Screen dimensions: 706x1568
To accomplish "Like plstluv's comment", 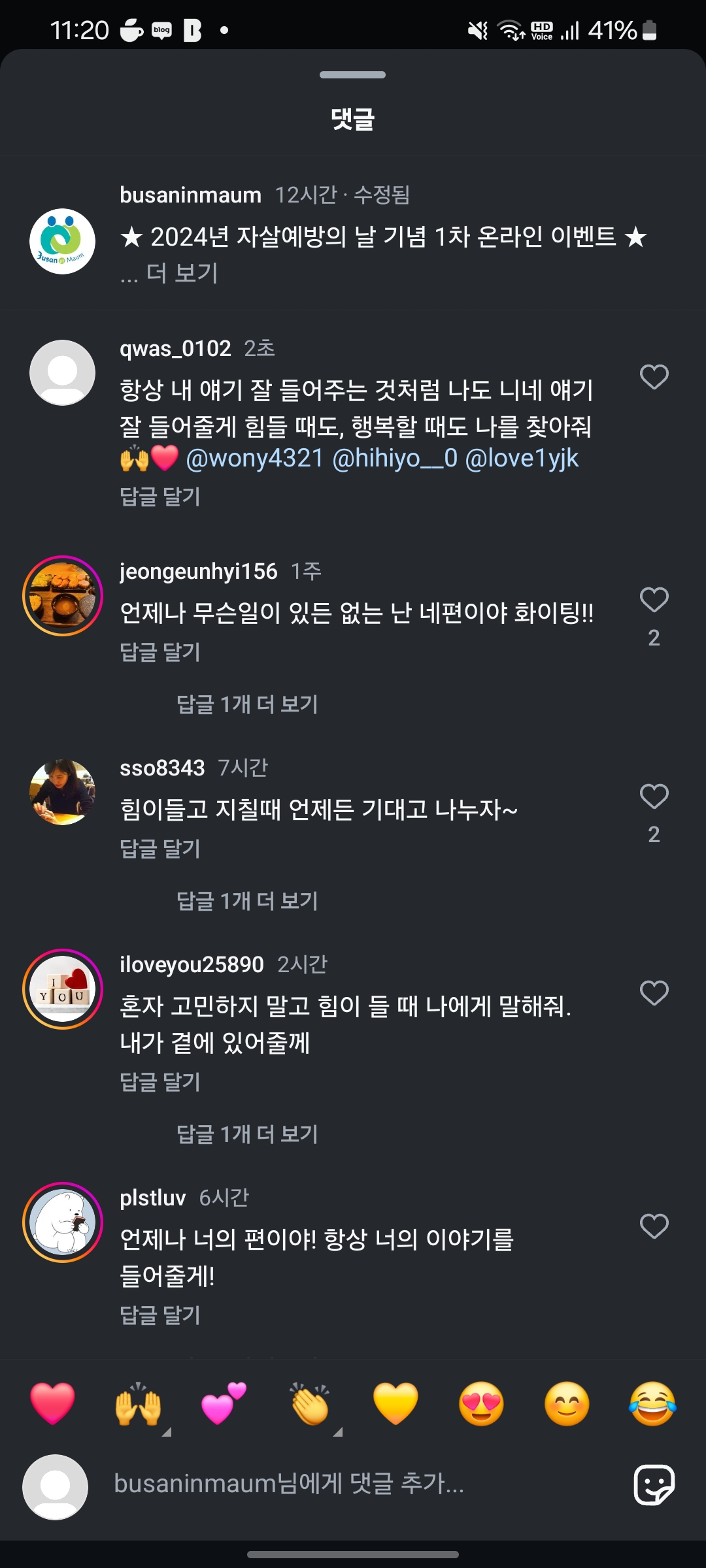I will [654, 1226].
